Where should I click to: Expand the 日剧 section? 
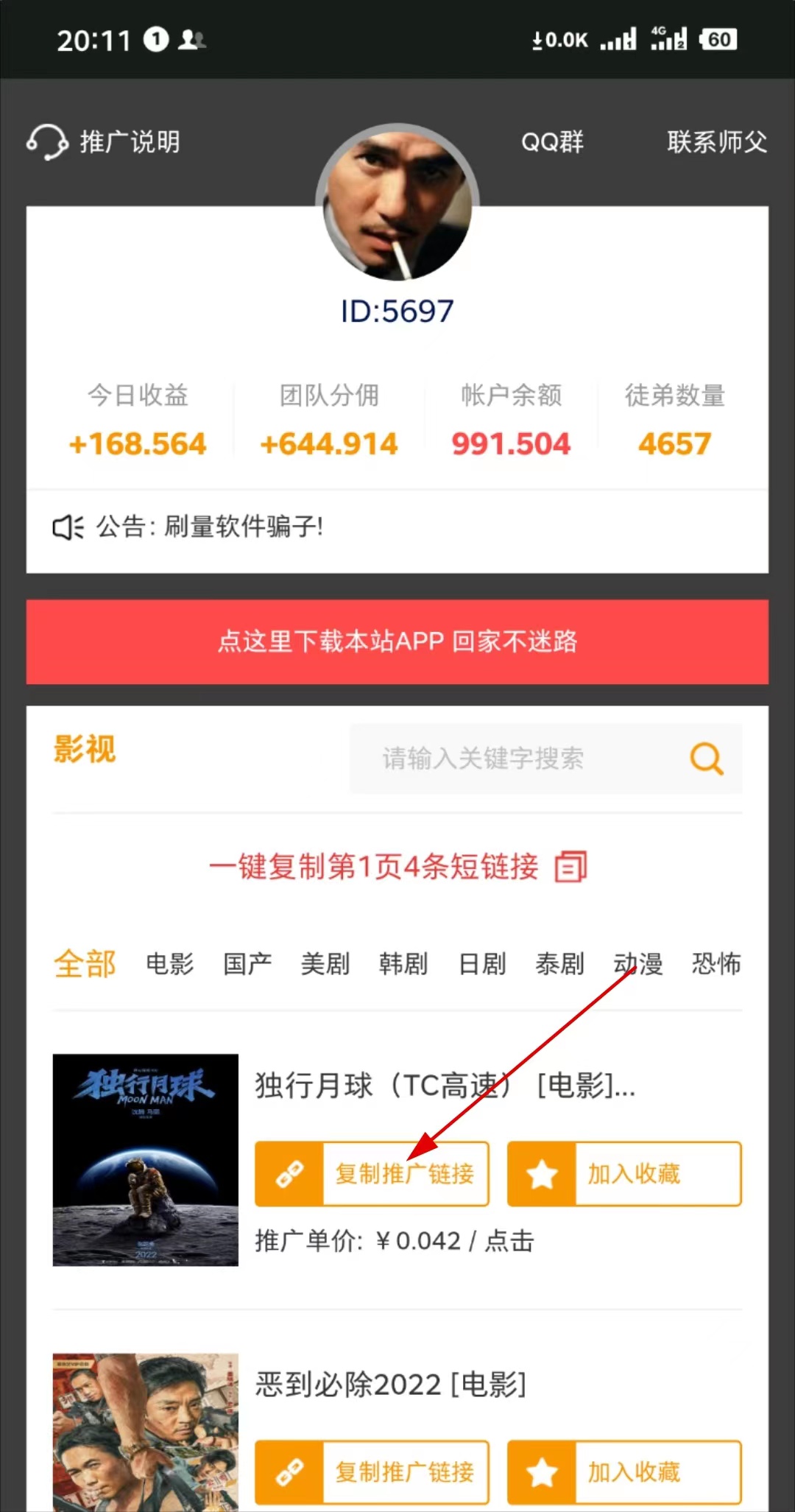point(481,963)
